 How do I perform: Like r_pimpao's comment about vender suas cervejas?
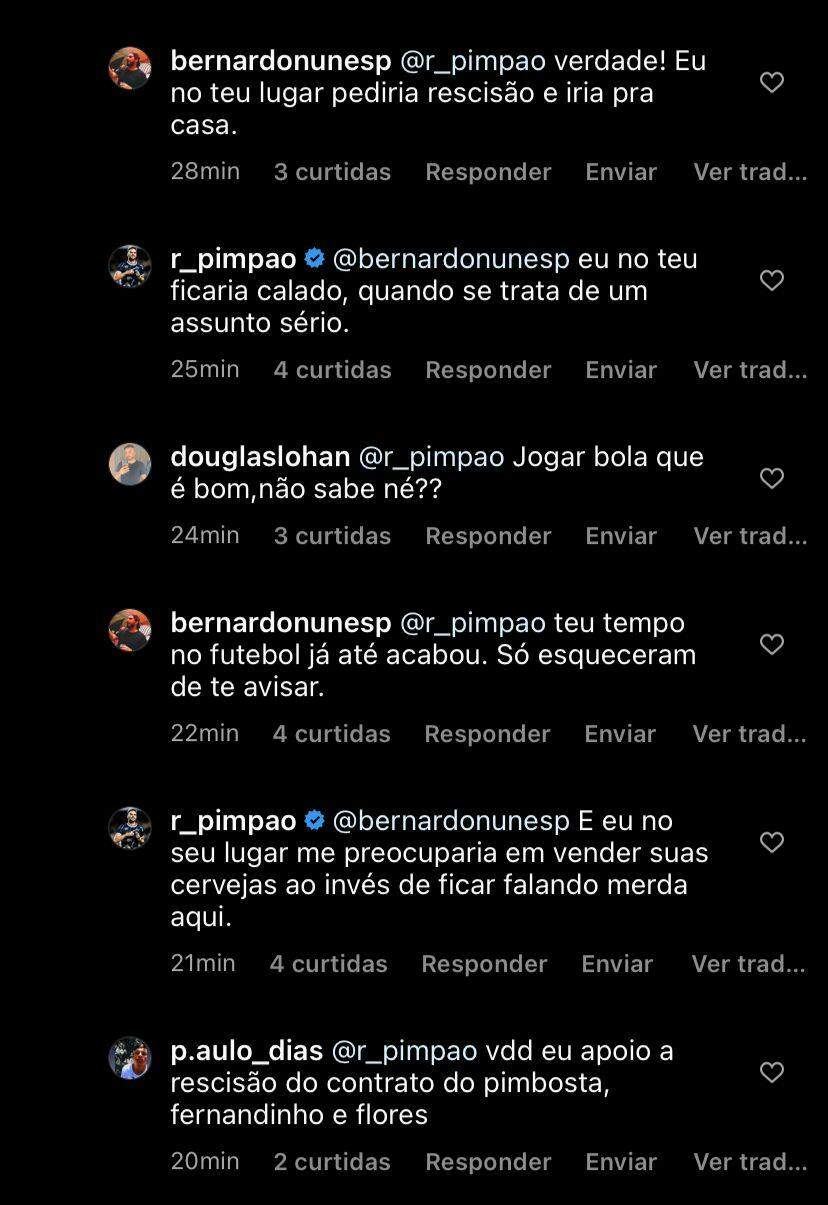pyautogui.click(x=772, y=842)
